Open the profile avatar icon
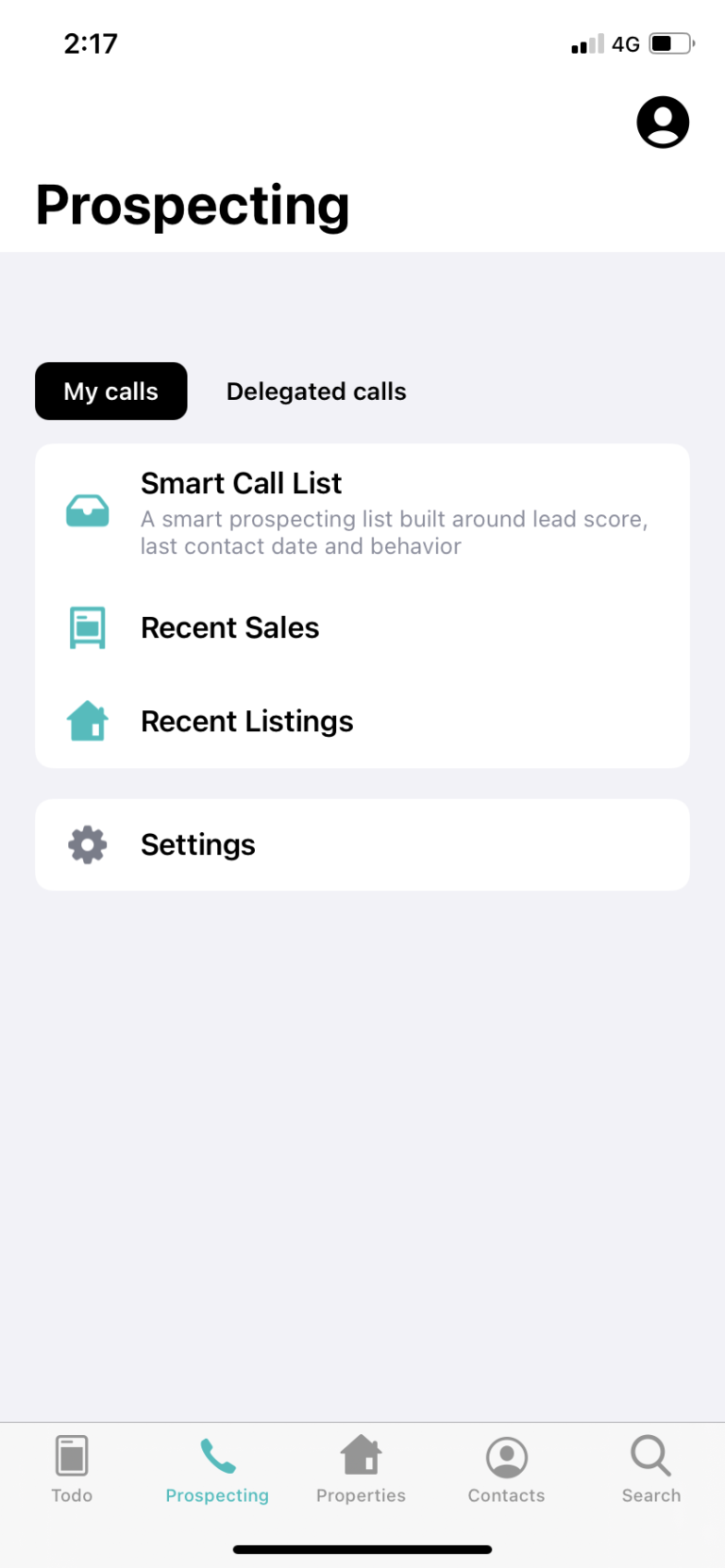This screenshot has width=725, height=1568. click(x=662, y=122)
